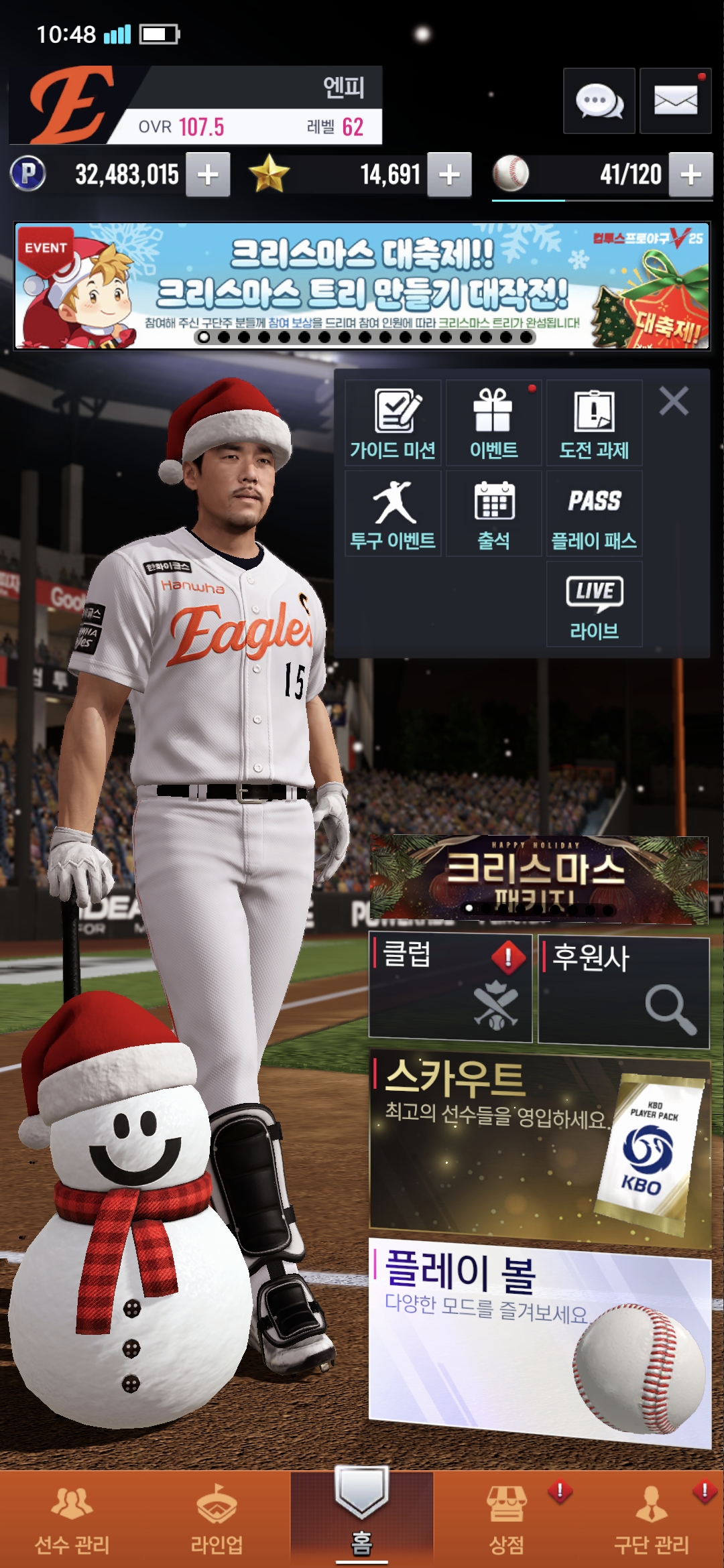
Task: Open the 크리스마스 대축제 event banner
Action: tap(362, 285)
